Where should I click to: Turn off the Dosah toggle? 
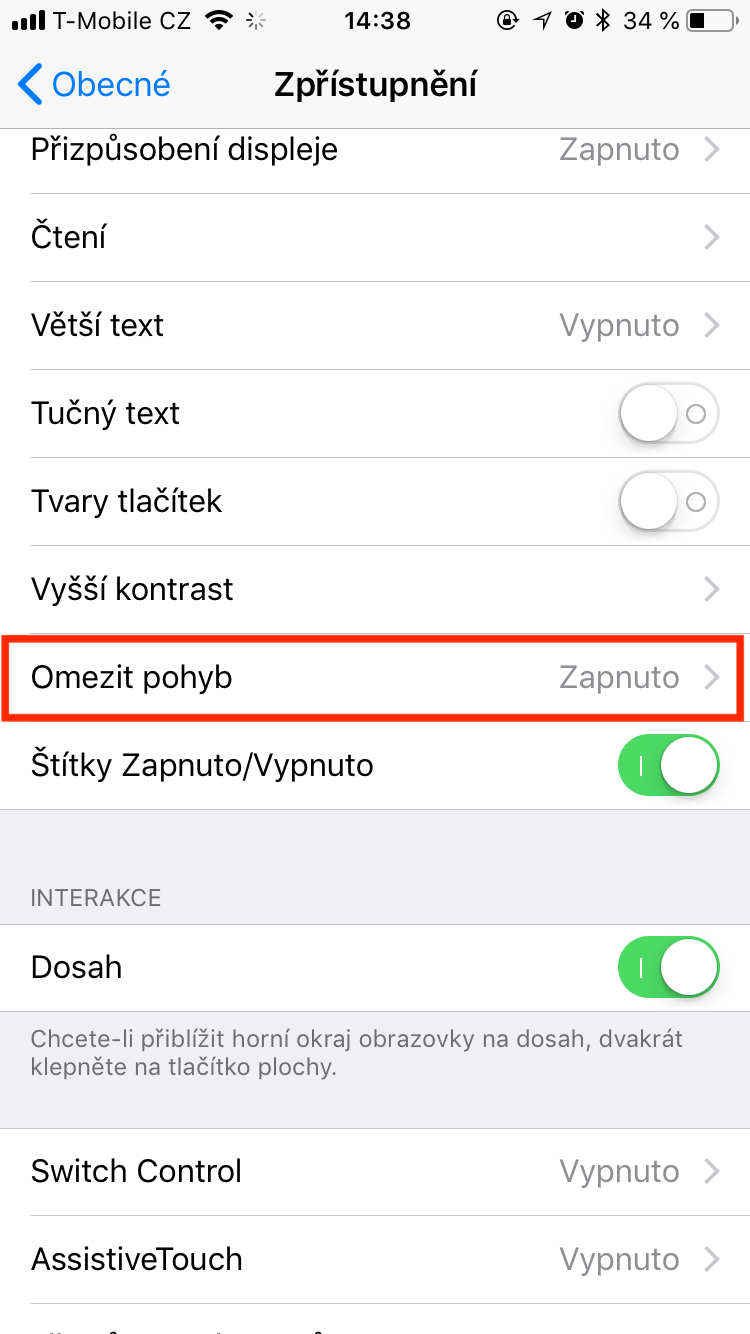pyautogui.click(x=668, y=967)
